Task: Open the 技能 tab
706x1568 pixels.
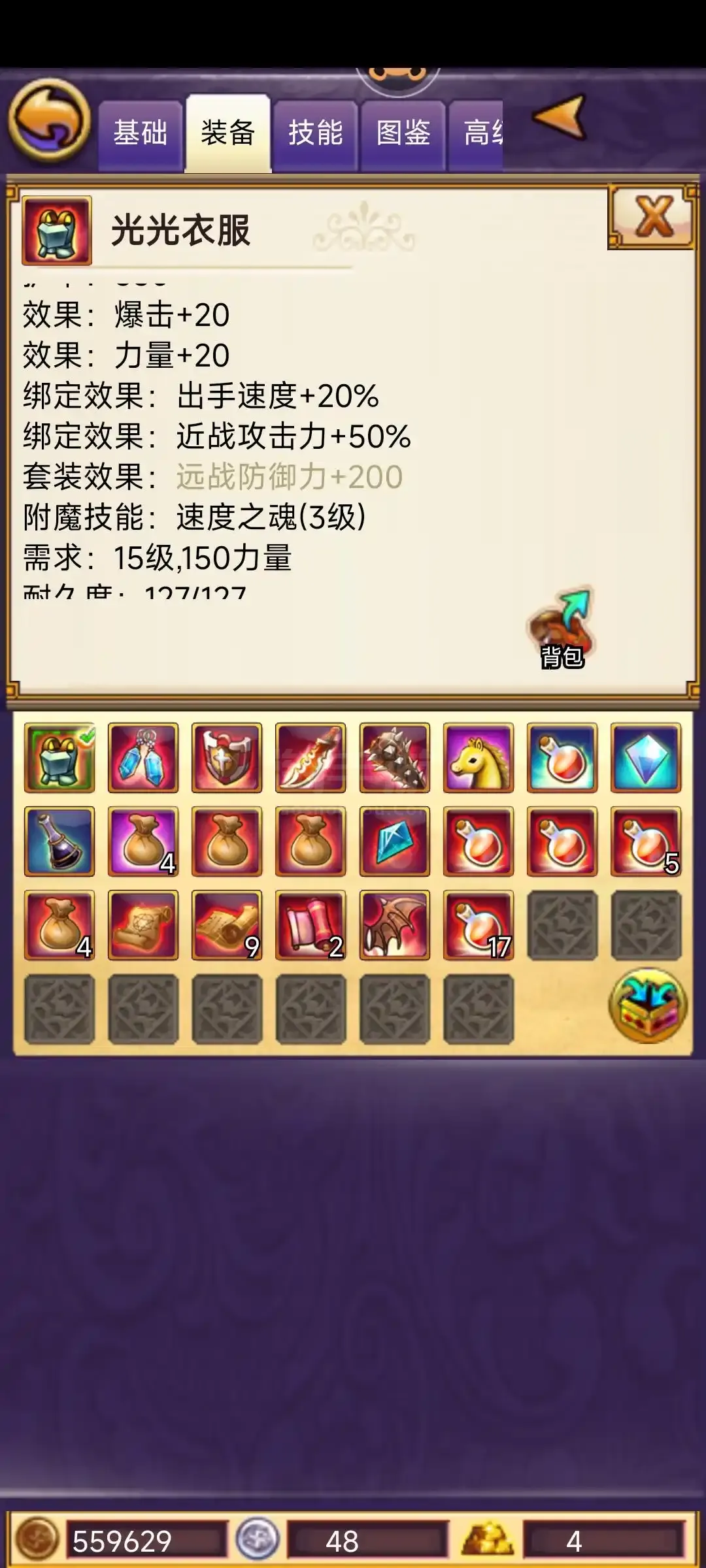Action: click(315, 135)
